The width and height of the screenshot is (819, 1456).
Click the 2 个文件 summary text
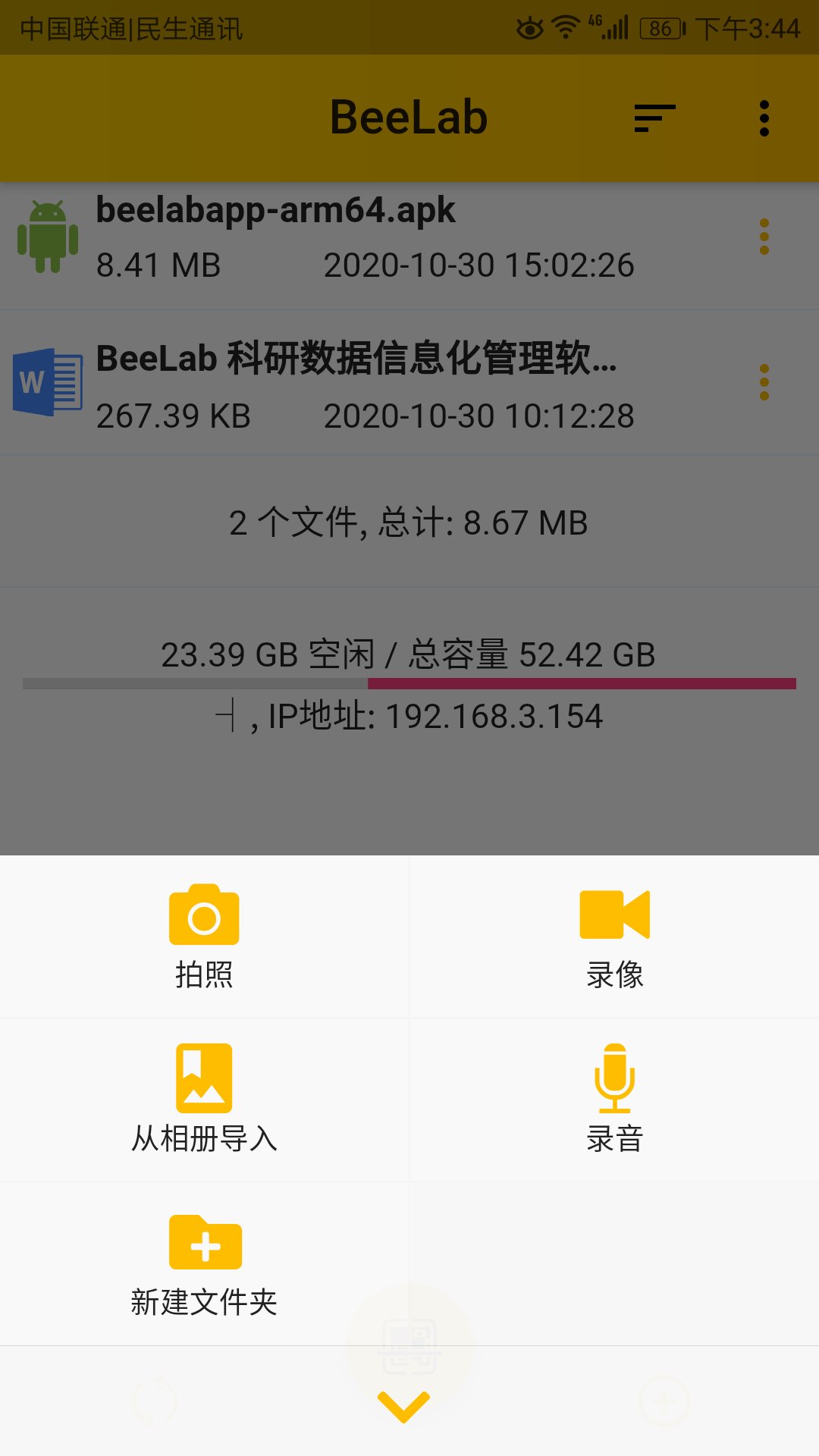point(409,522)
